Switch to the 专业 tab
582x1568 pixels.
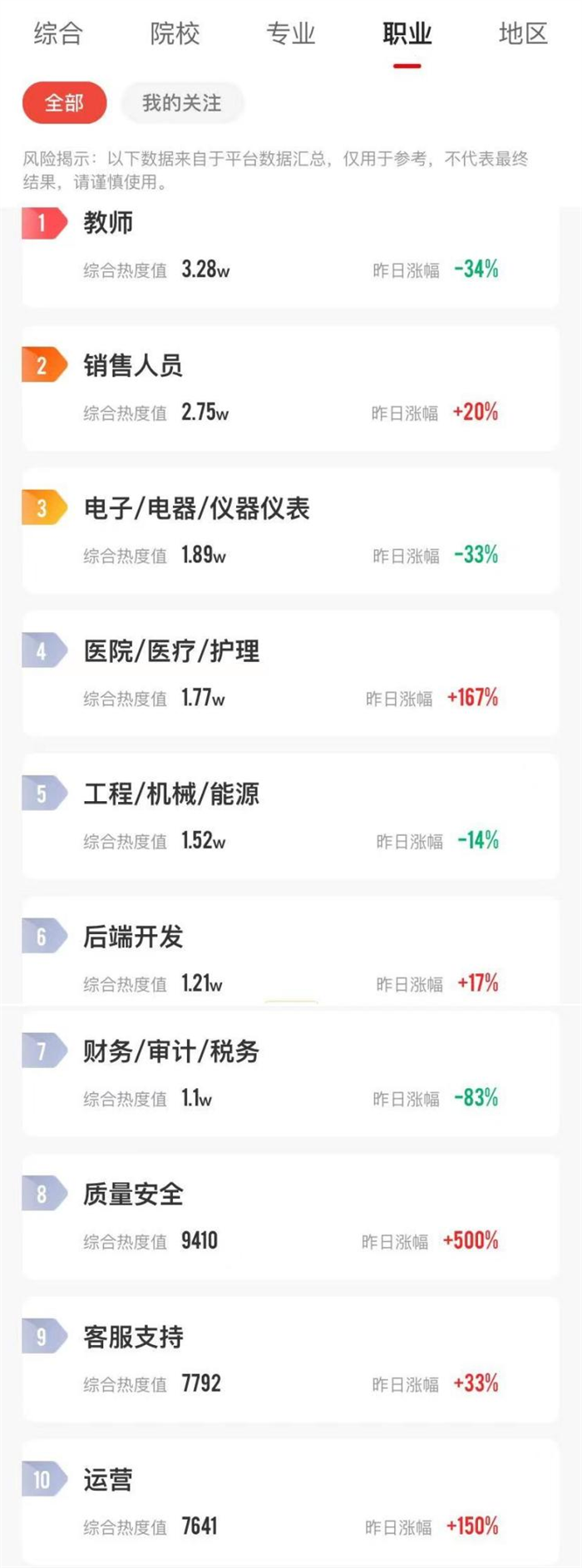pyautogui.click(x=291, y=34)
